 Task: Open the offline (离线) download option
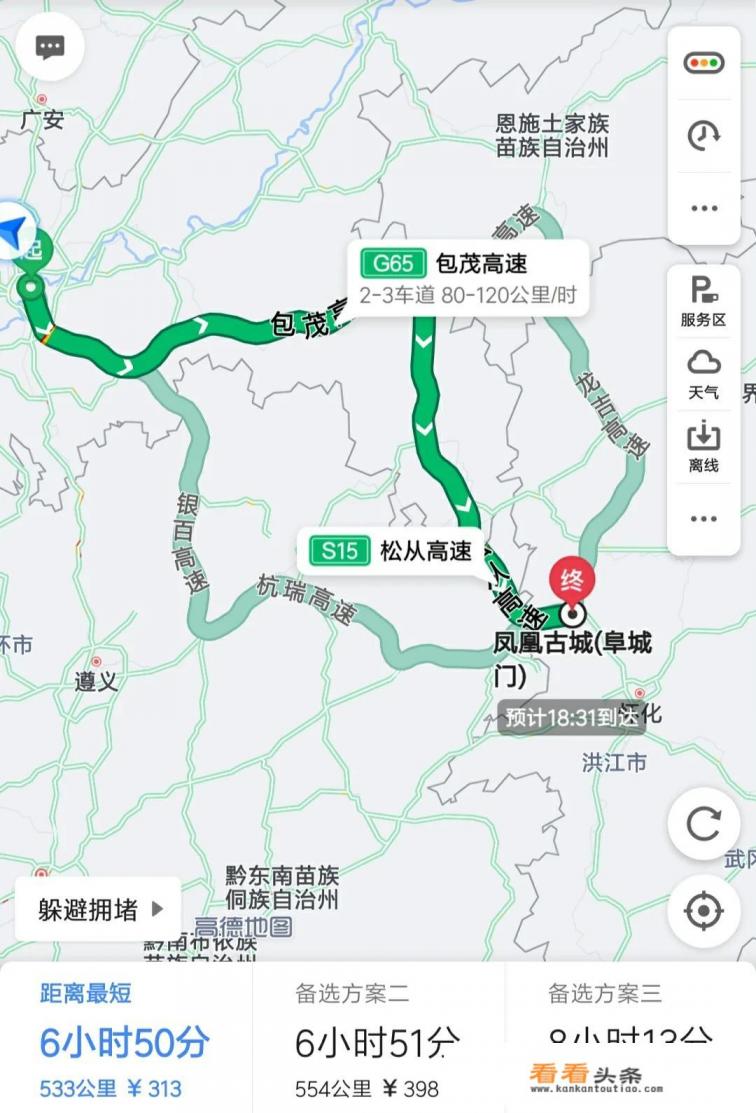tap(703, 446)
